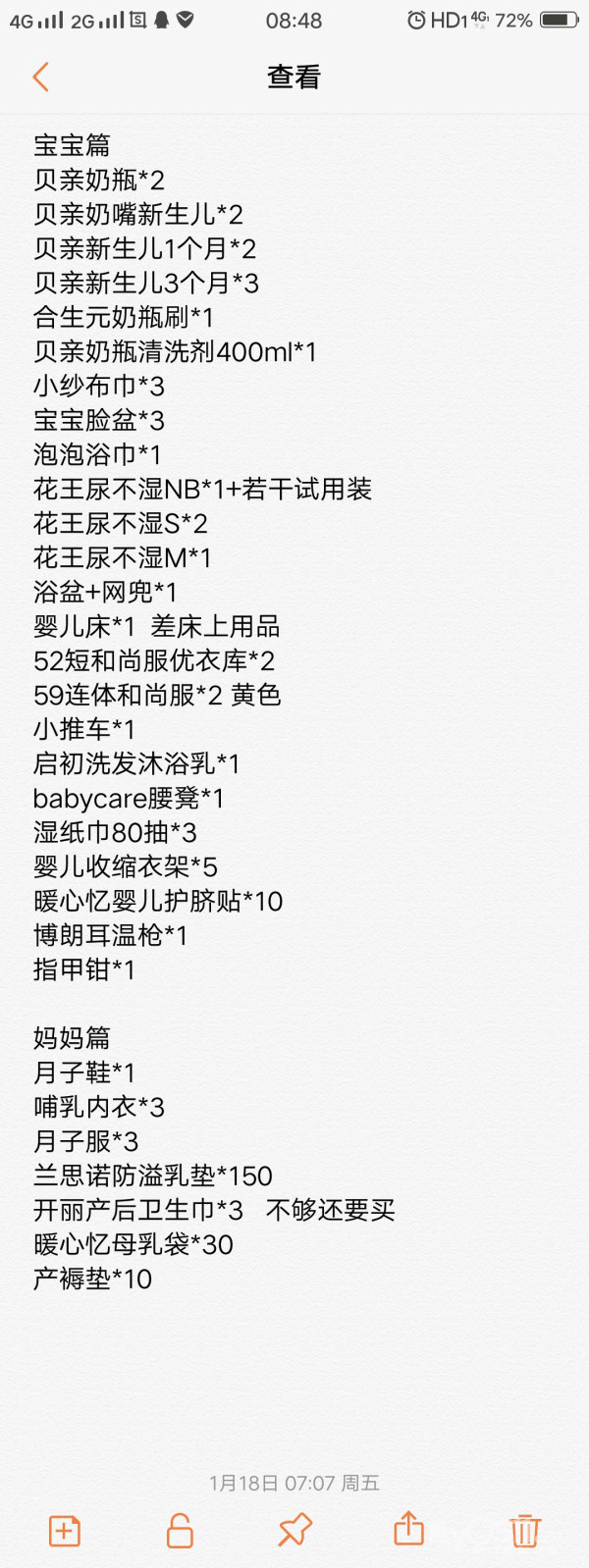Pin this note to the top
The image size is (589, 1568).
(294, 1530)
